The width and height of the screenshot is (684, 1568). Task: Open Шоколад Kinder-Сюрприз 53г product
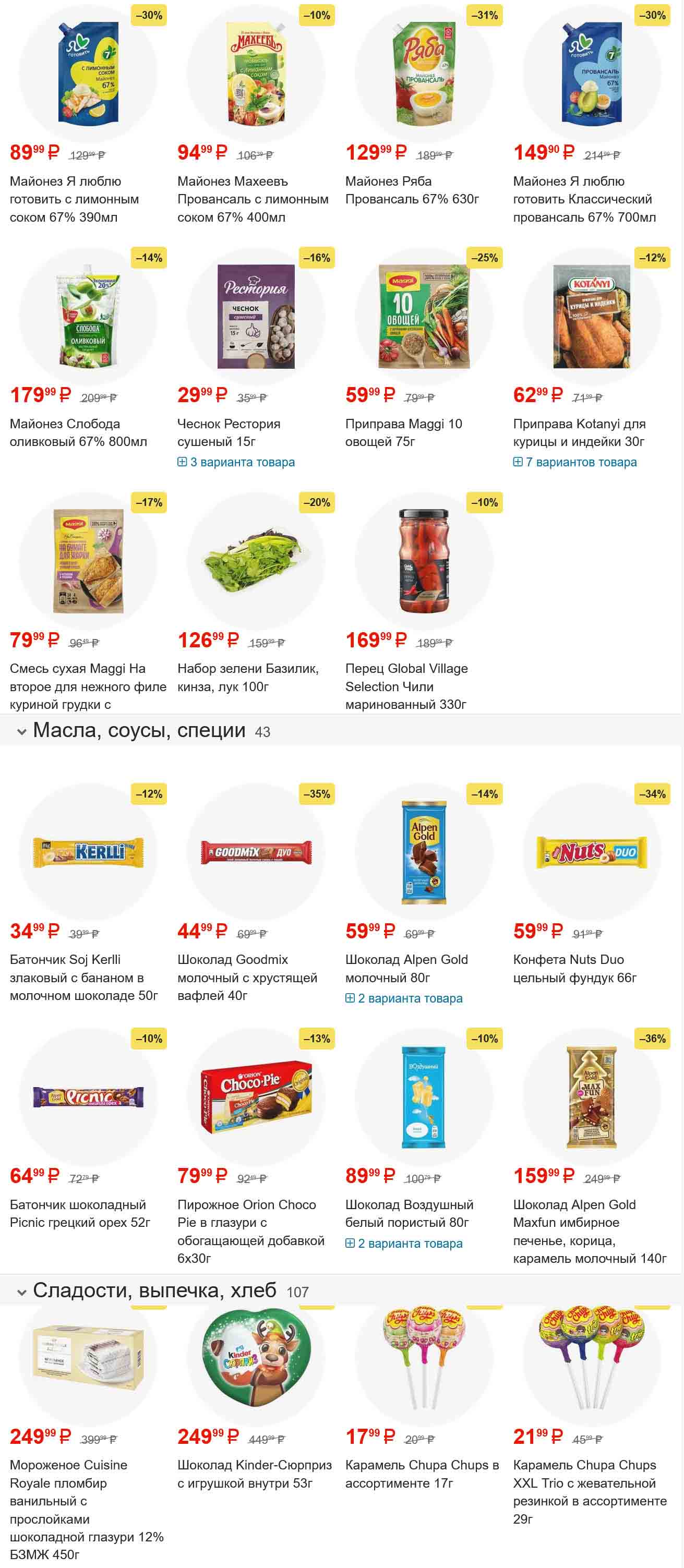point(254,1474)
